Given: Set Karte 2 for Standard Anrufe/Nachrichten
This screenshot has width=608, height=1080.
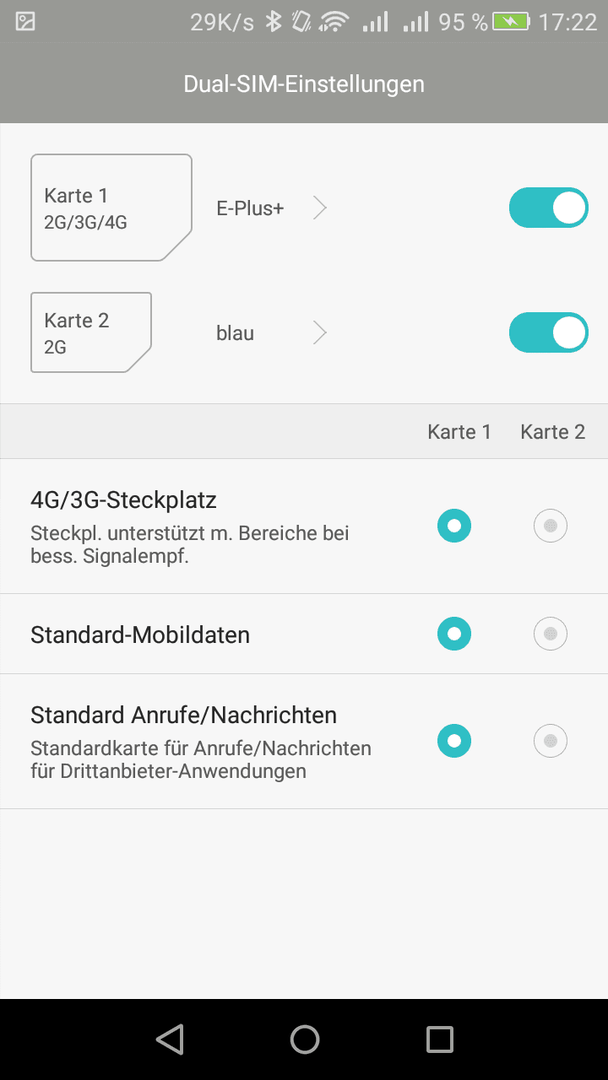Looking at the screenshot, I should (x=550, y=741).
